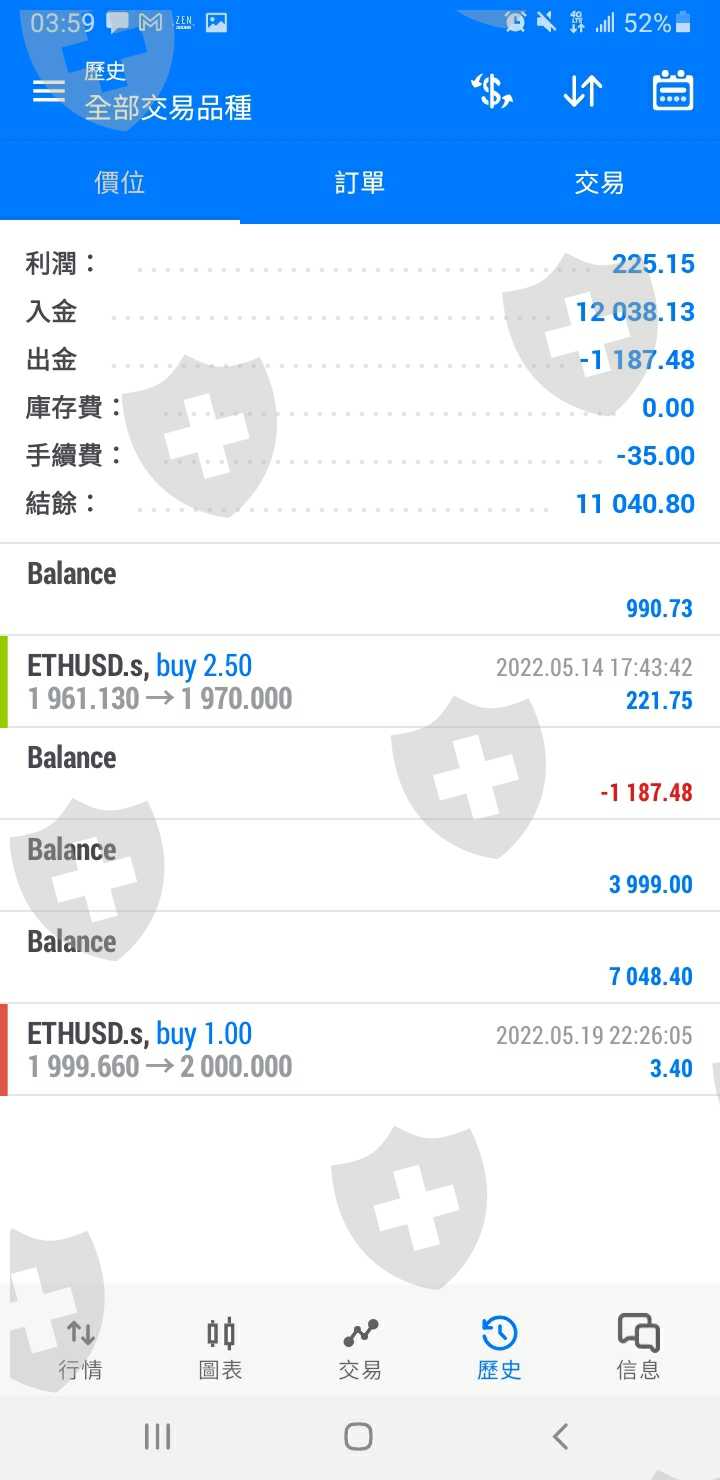Open the calendar date range picker
Viewport: 720px width, 1480px height.
click(673, 91)
